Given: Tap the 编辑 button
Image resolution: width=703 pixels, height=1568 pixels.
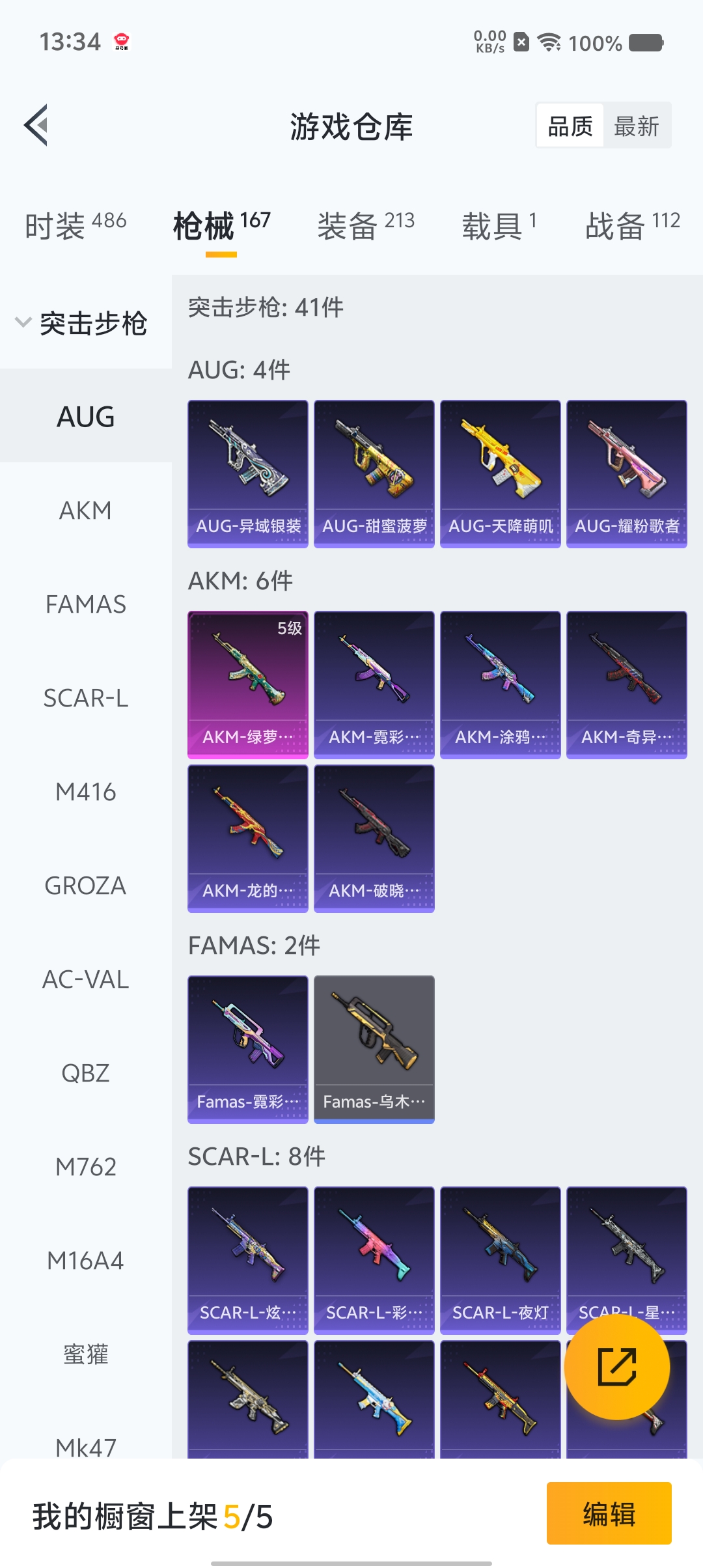Looking at the screenshot, I should [x=609, y=1513].
